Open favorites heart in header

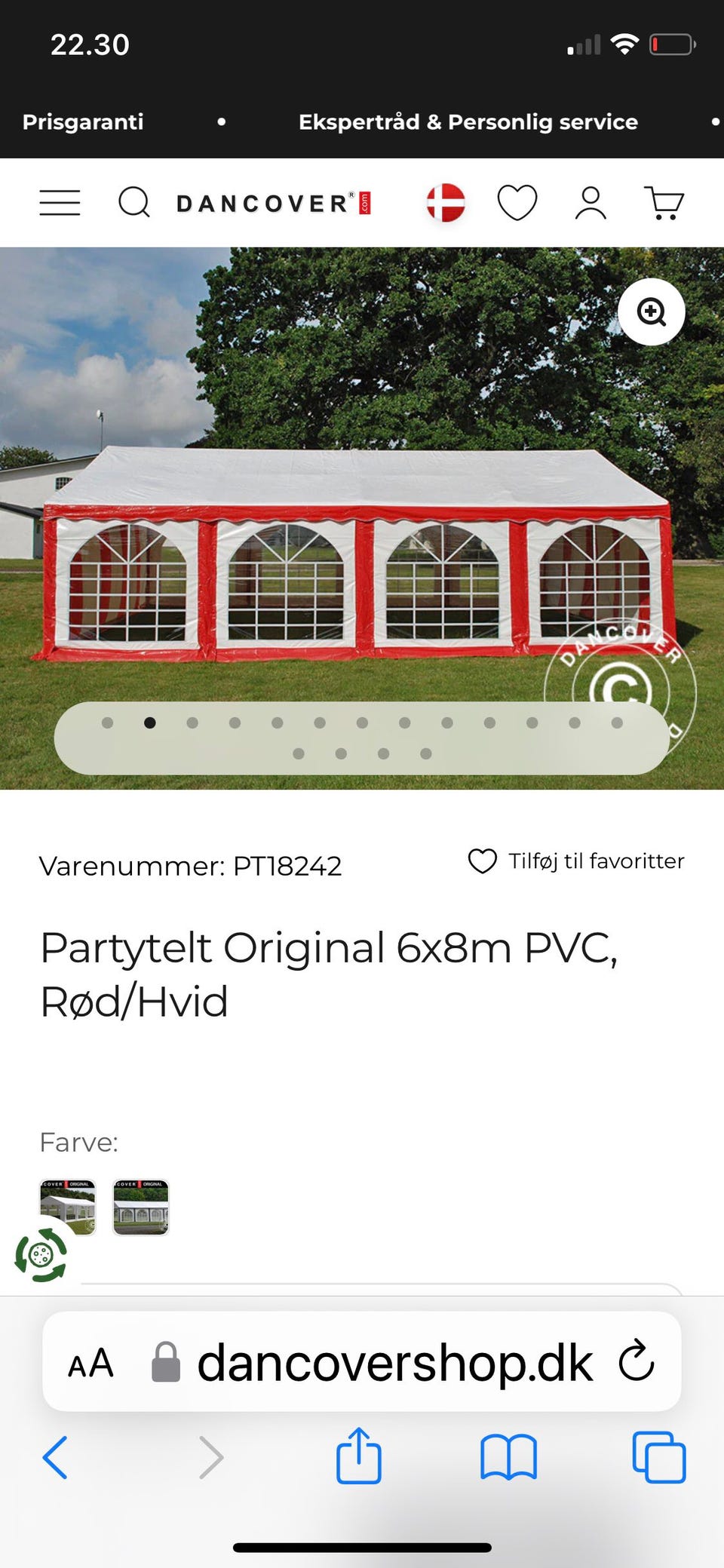click(517, 203)
